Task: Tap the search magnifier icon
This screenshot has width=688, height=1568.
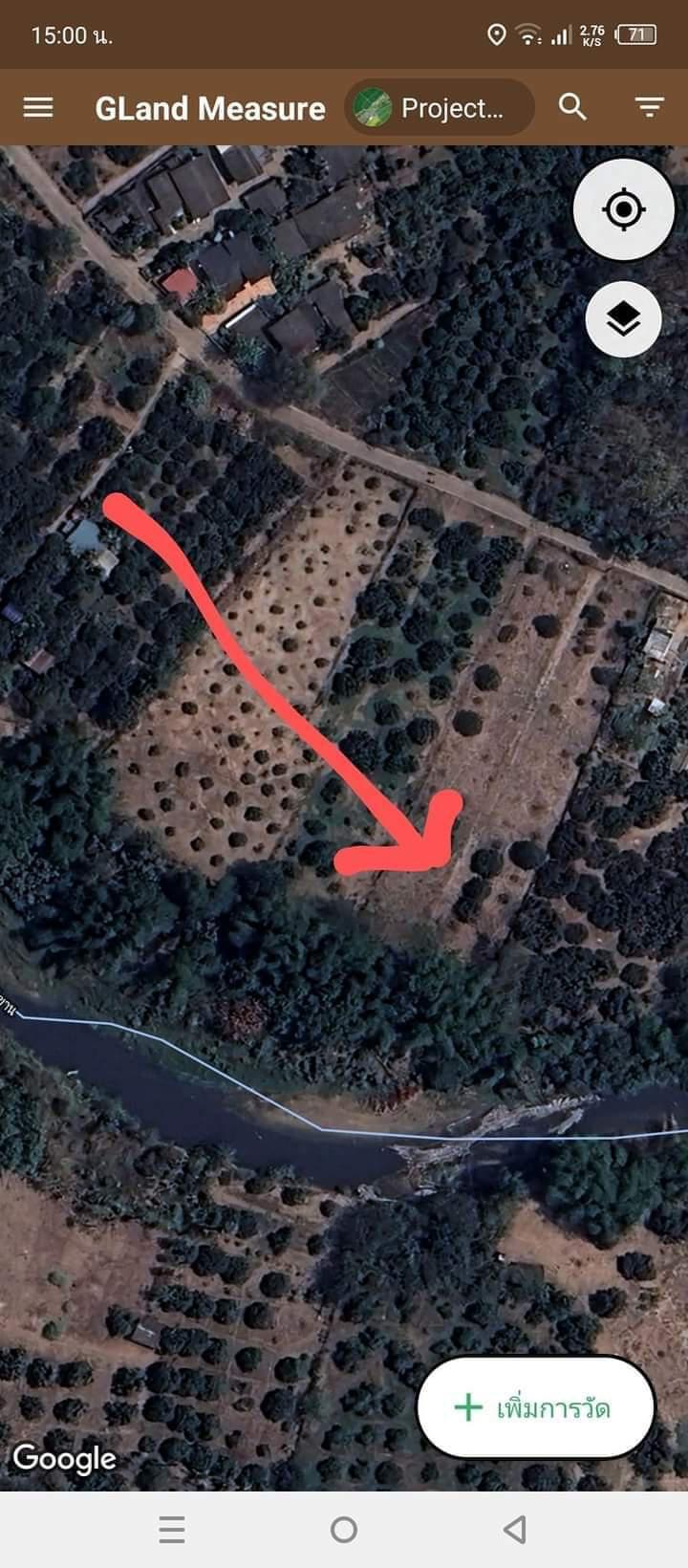Action: (x=572, y=106)
